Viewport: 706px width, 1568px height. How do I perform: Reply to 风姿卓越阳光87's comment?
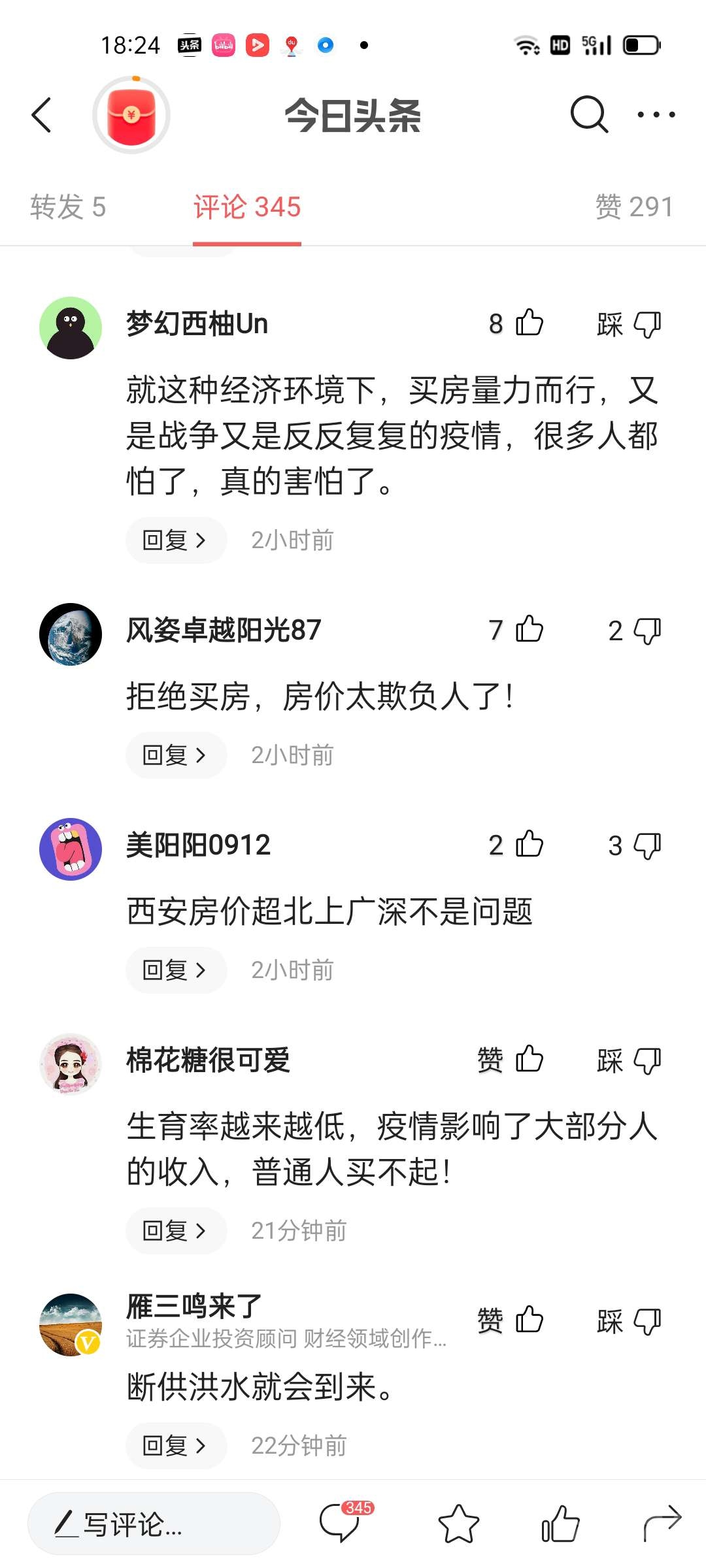click(x=175, y=755)
